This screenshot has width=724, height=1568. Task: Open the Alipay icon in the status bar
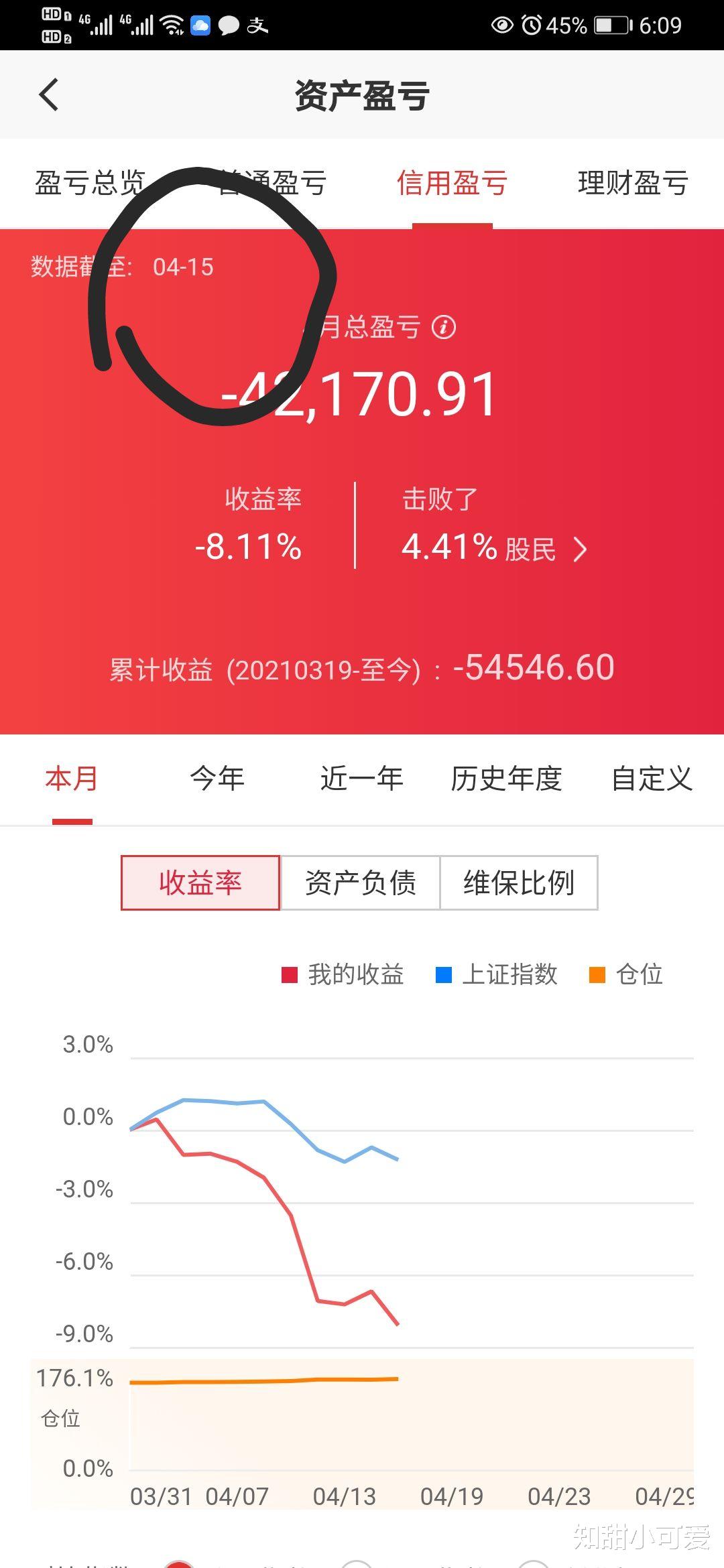click(258, 25)
